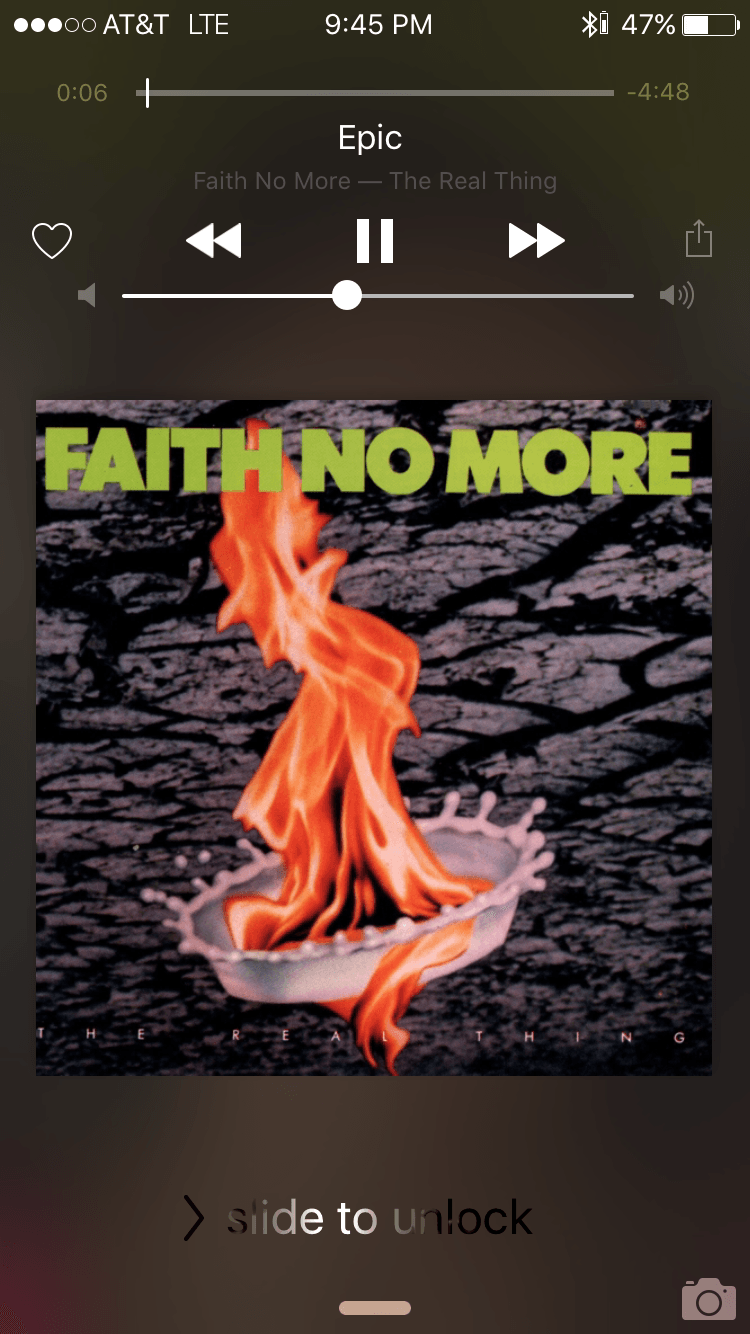Image resolution: width=750 pixels, height=1334 pixels.
Task: Tap the volume slider to change volume
Action: 377,296
